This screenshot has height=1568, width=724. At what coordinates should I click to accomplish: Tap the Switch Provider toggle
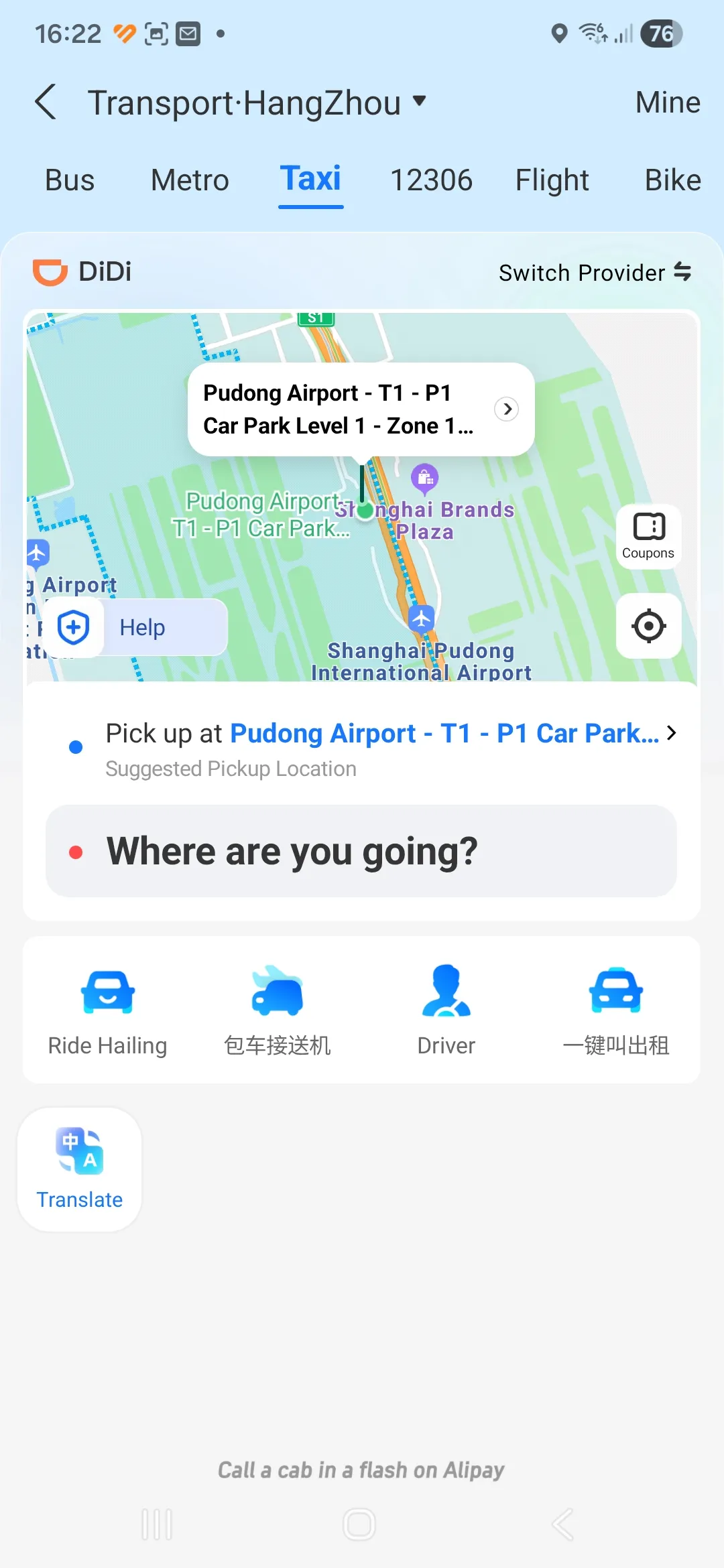coord(595,272)
